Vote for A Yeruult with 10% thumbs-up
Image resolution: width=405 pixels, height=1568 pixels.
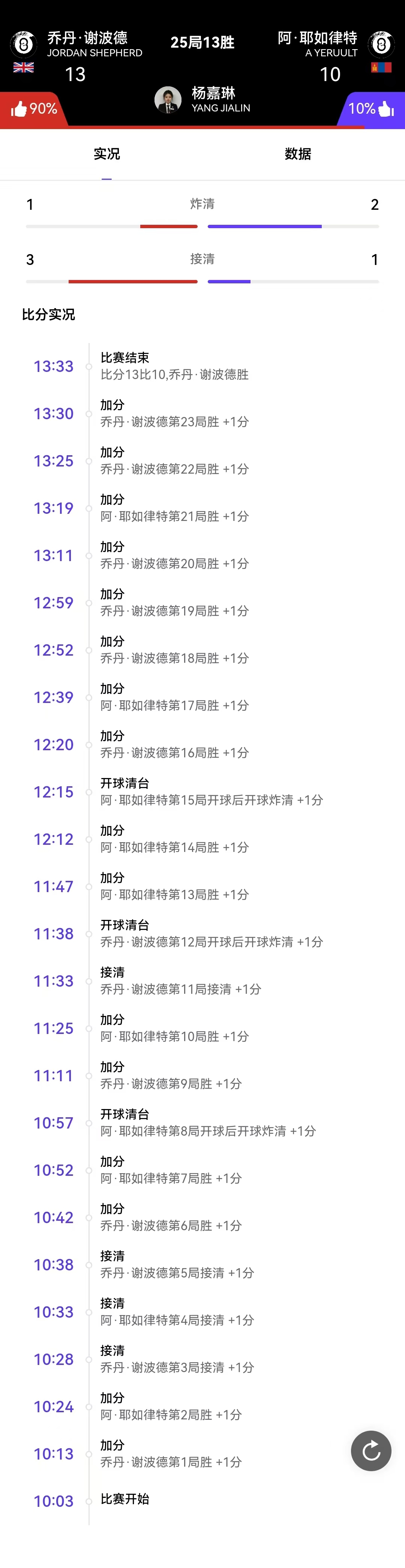[x=371, y=109]
